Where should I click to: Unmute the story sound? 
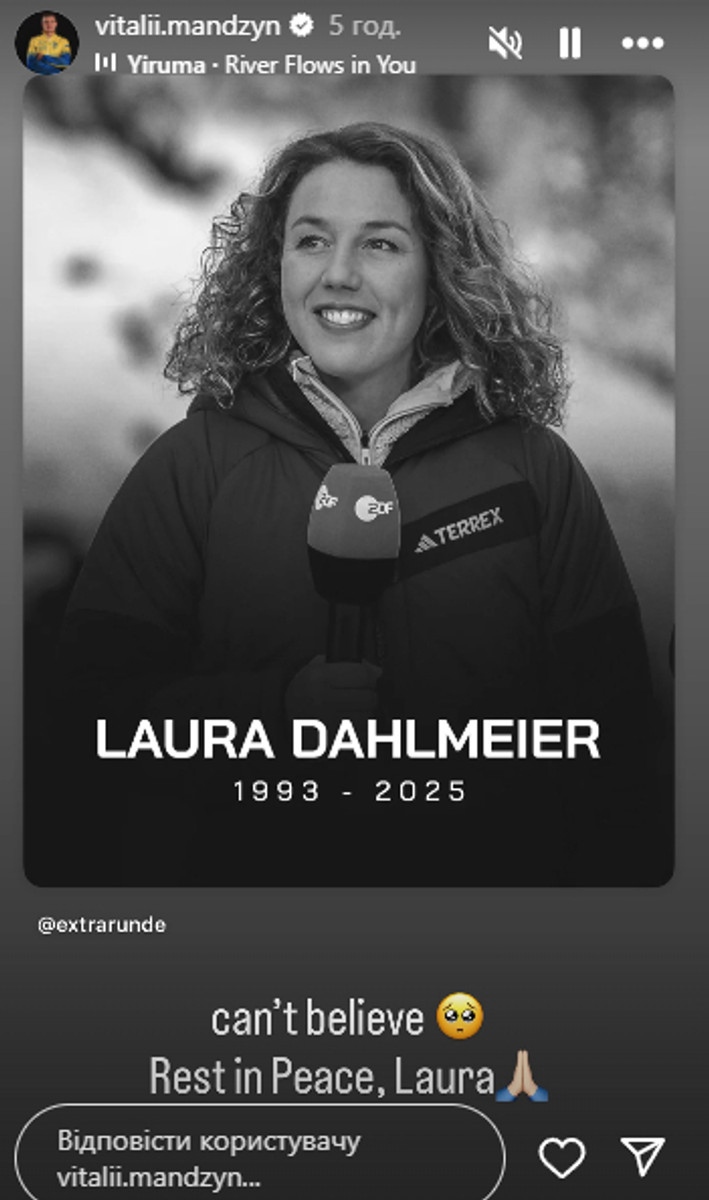pos(505,43)
